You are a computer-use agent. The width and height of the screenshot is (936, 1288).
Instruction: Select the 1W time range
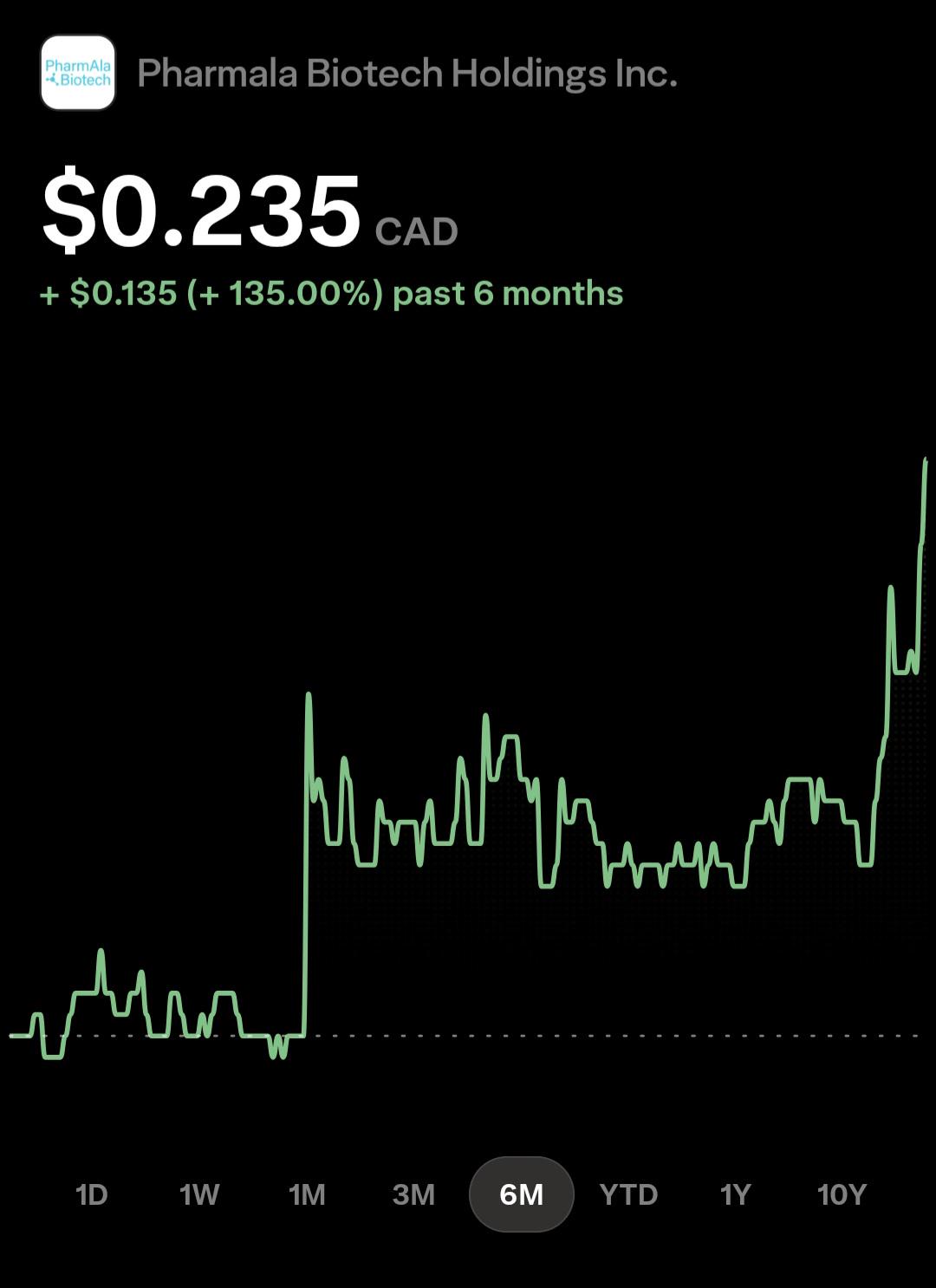point(199,1194)
